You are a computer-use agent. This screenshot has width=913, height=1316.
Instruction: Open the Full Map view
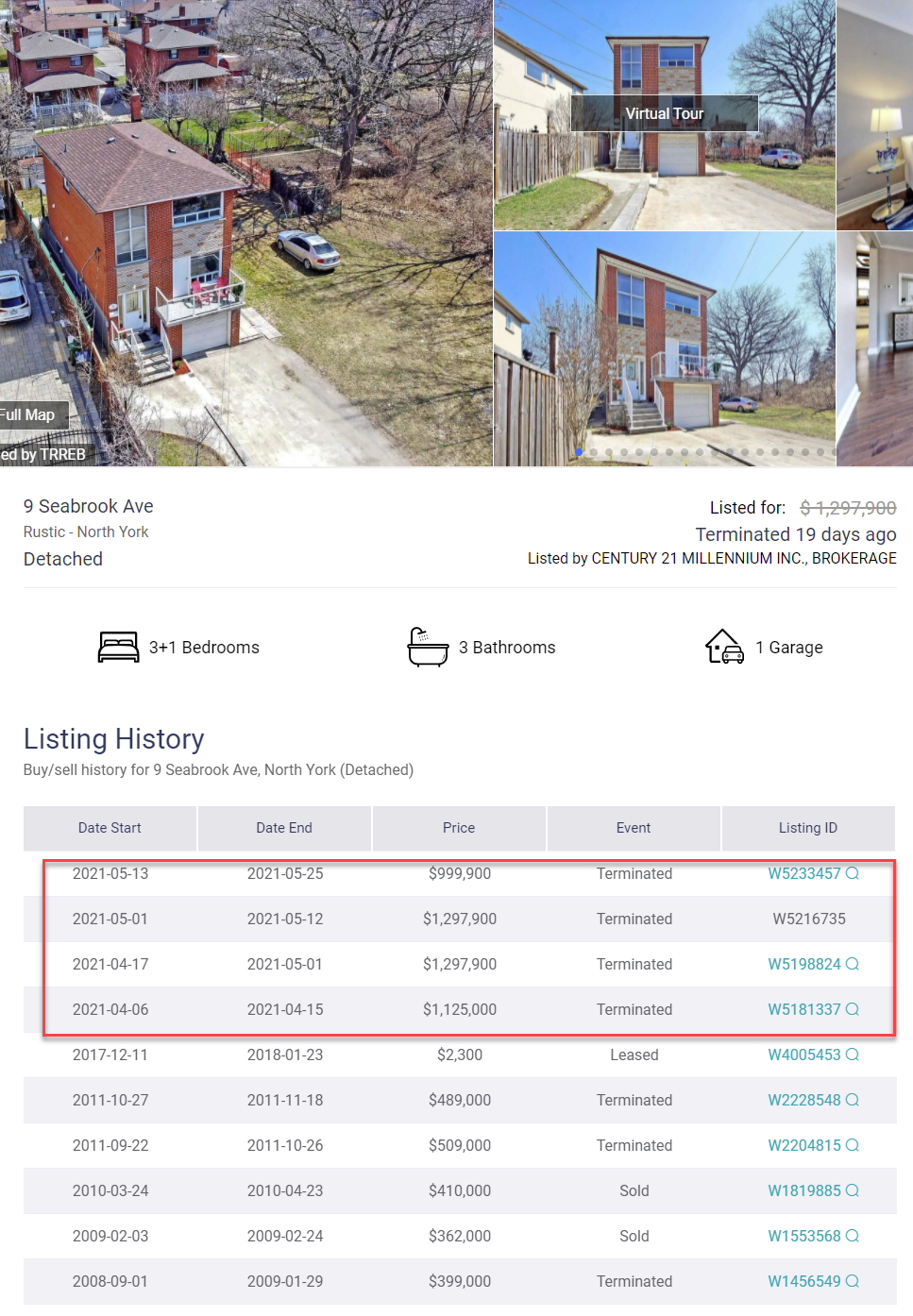click(30, 414)
